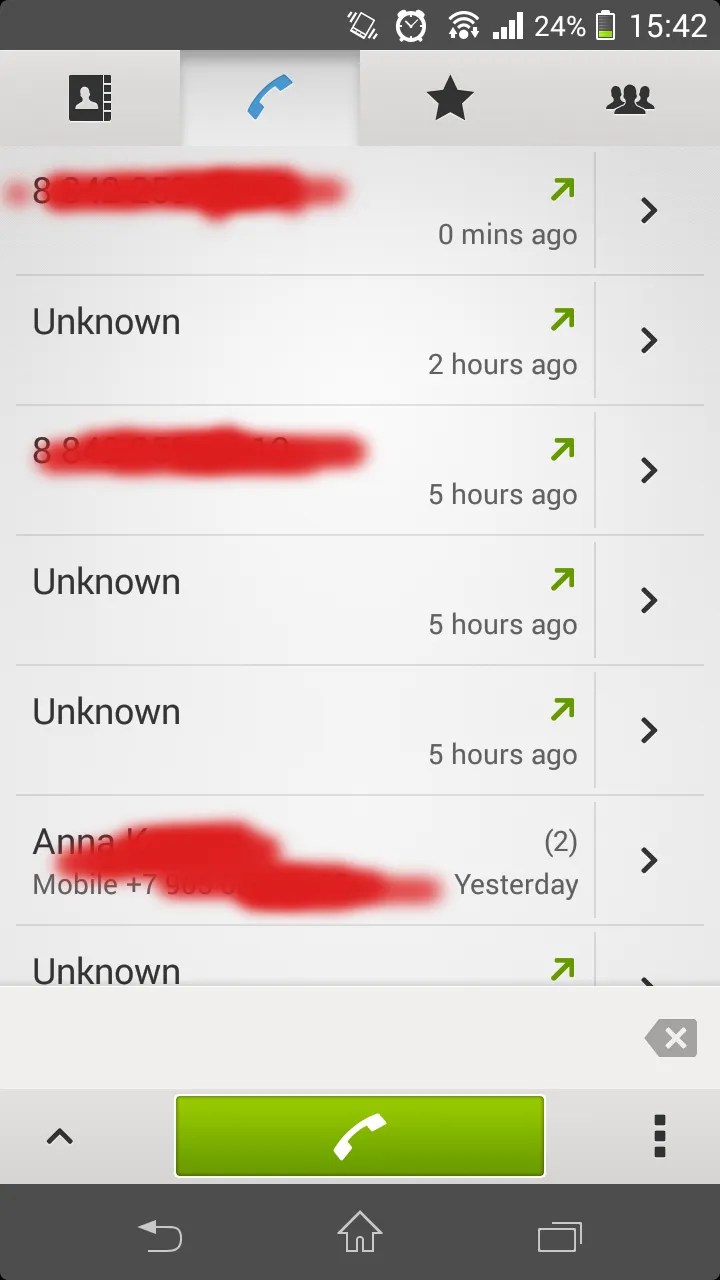Tap the Back navigation icon
The image size is (720, 1280).
(160, 1237)
